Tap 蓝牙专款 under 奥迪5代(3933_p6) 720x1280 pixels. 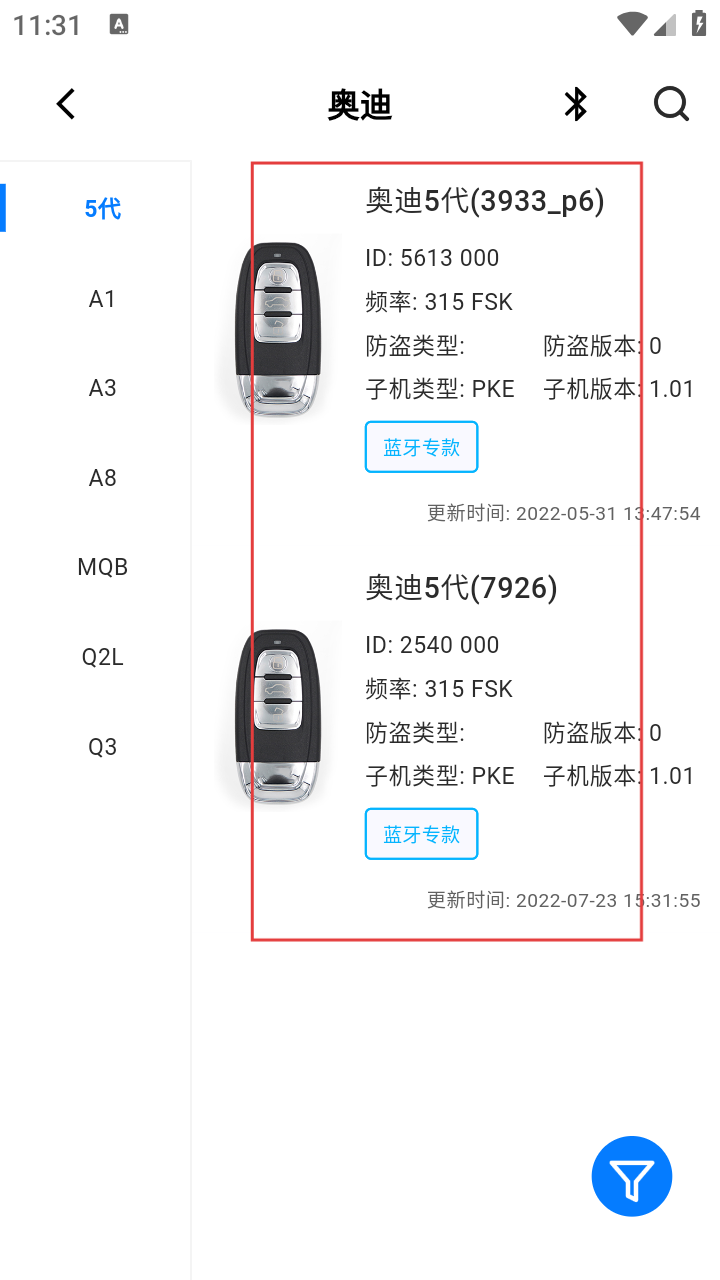click(x=421, y=447)
